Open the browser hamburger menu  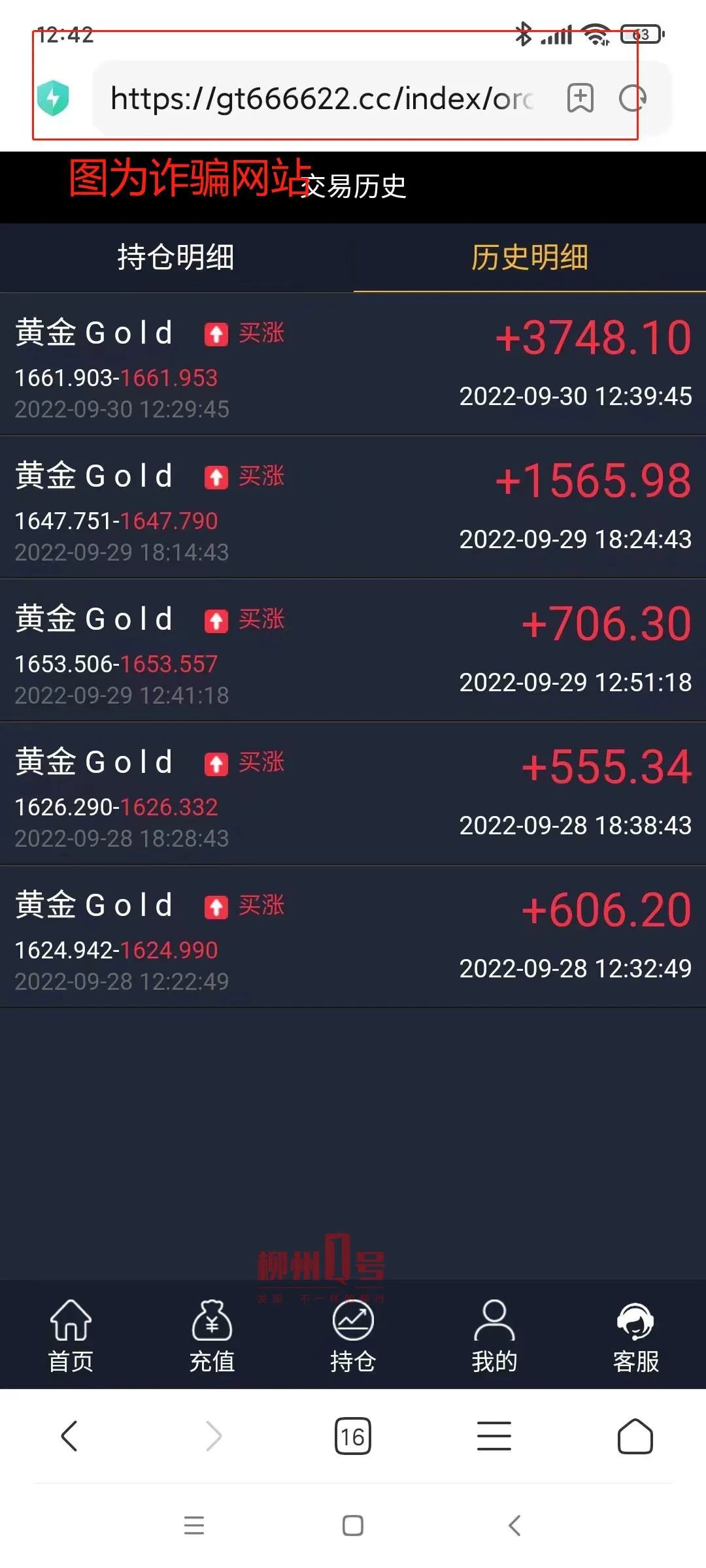tap(494, 1436)
